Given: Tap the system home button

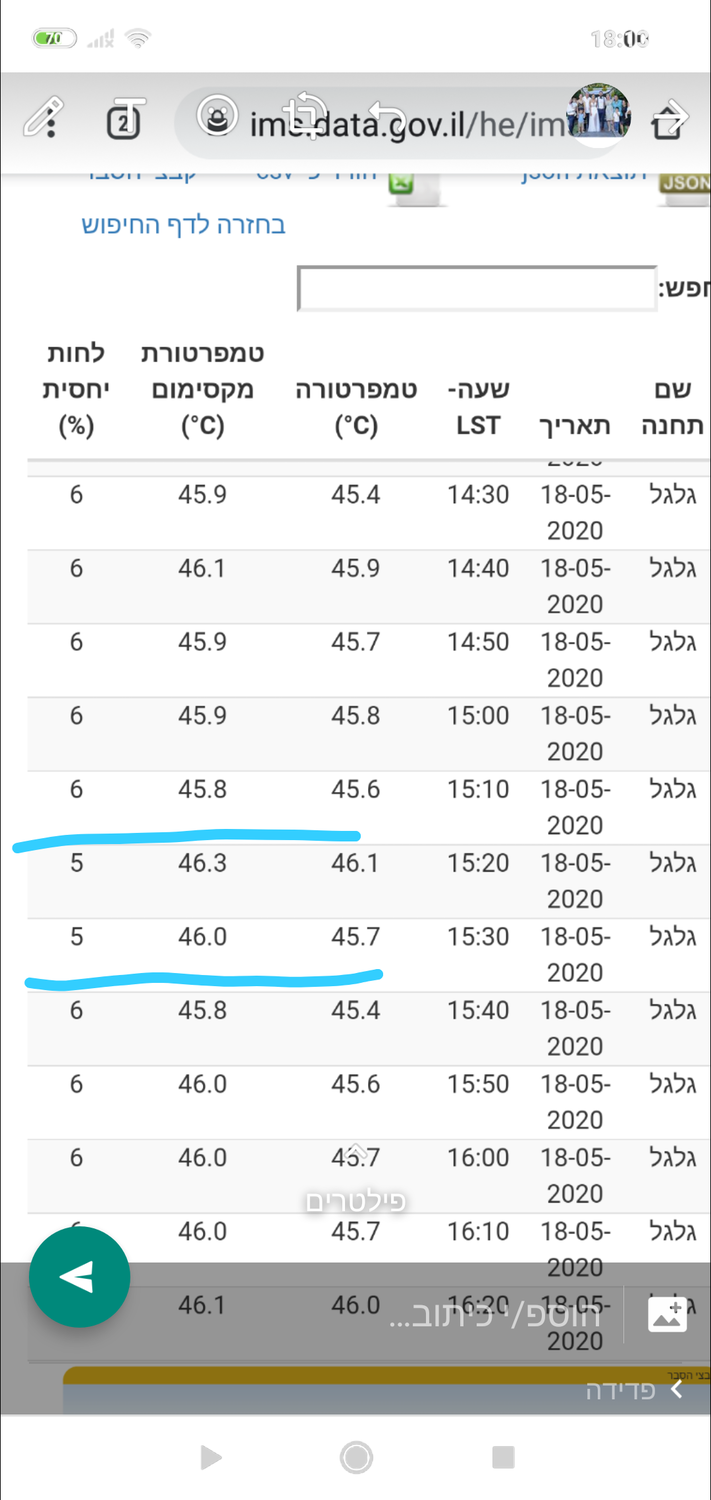Looking at the screenshot, I should [x=356, y=1457].
